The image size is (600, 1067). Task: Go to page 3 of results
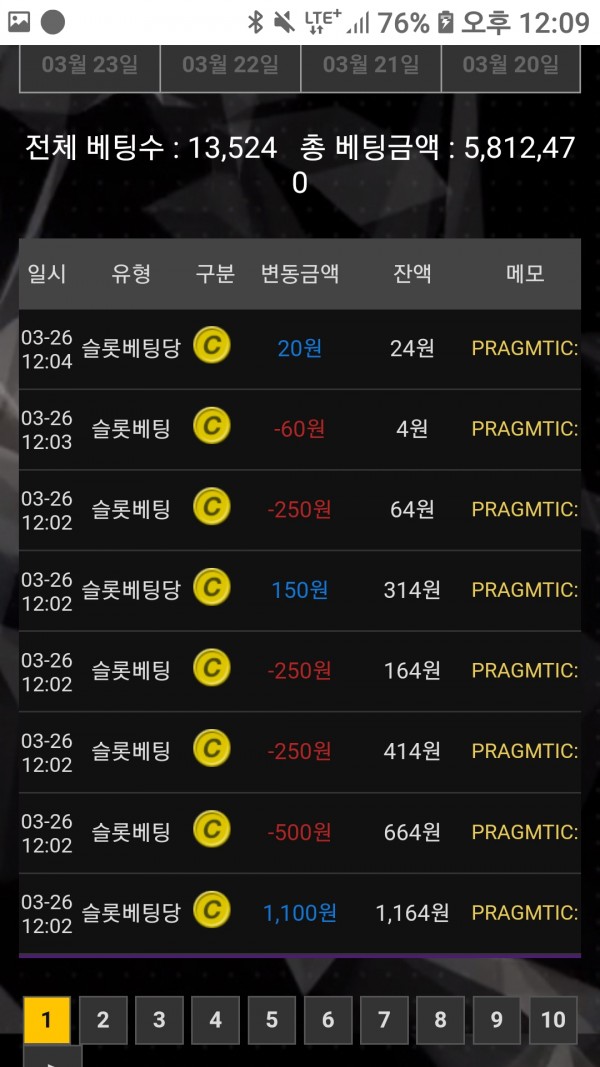coord(159,1020)
